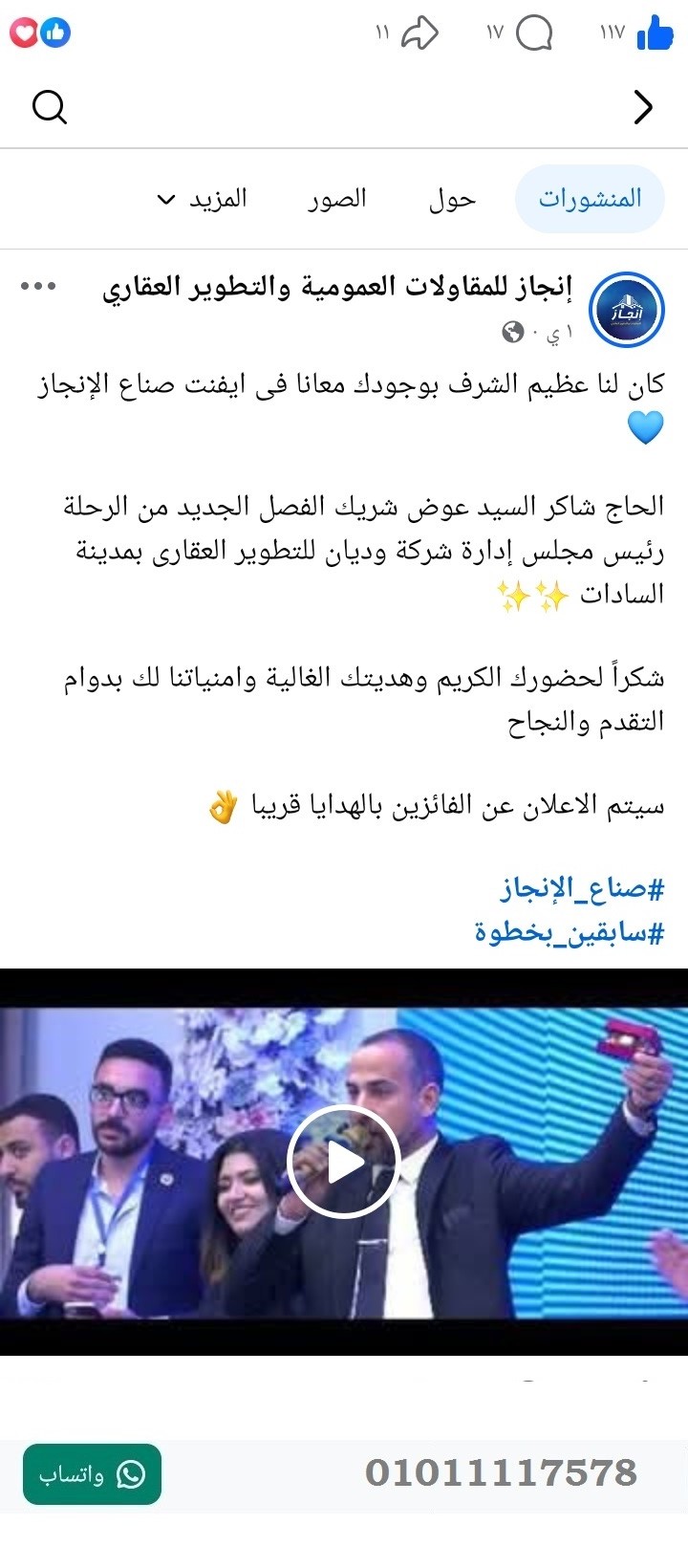Tap the heart reaction icon

click(x=26, y=32)
